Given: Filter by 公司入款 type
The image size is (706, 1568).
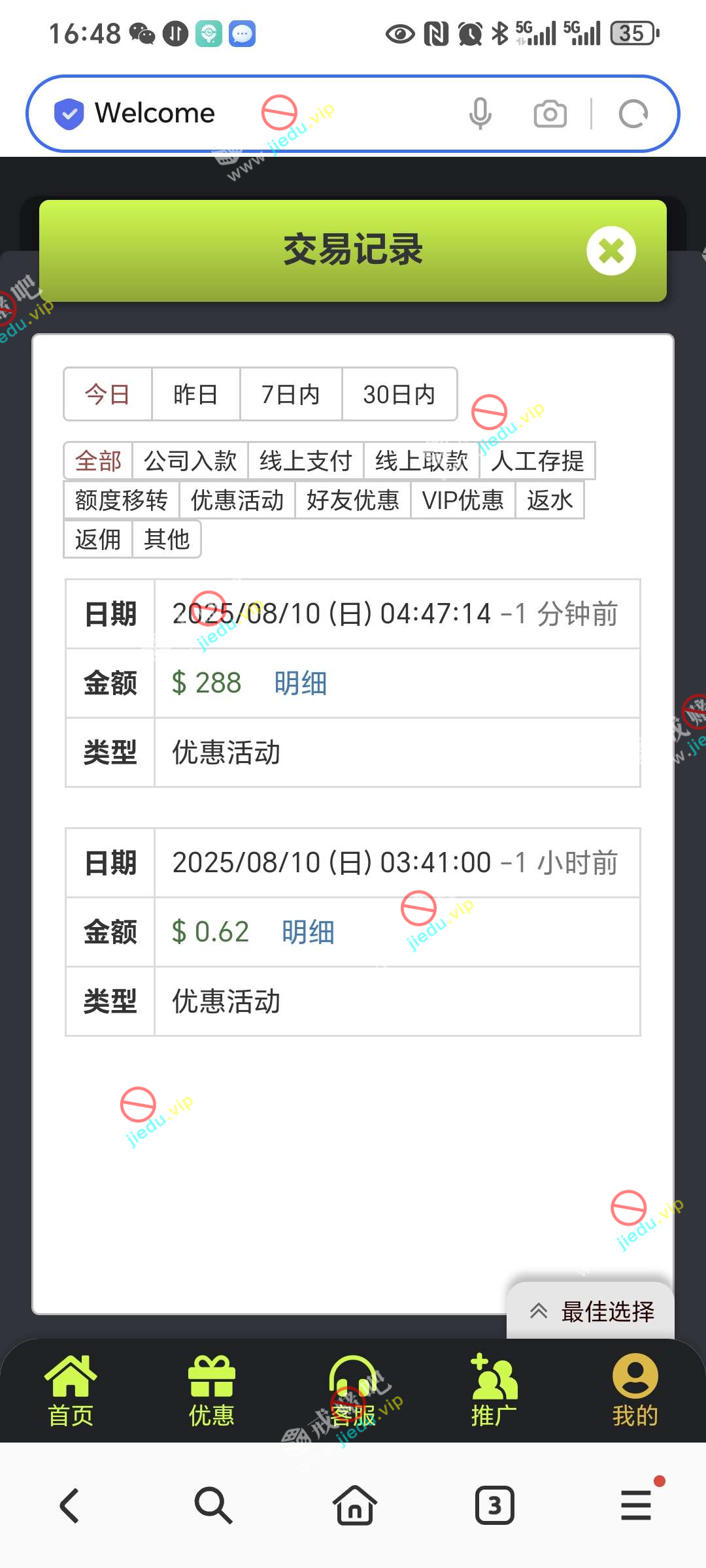Looking at the screenshot, I should (x=190, y=461).
